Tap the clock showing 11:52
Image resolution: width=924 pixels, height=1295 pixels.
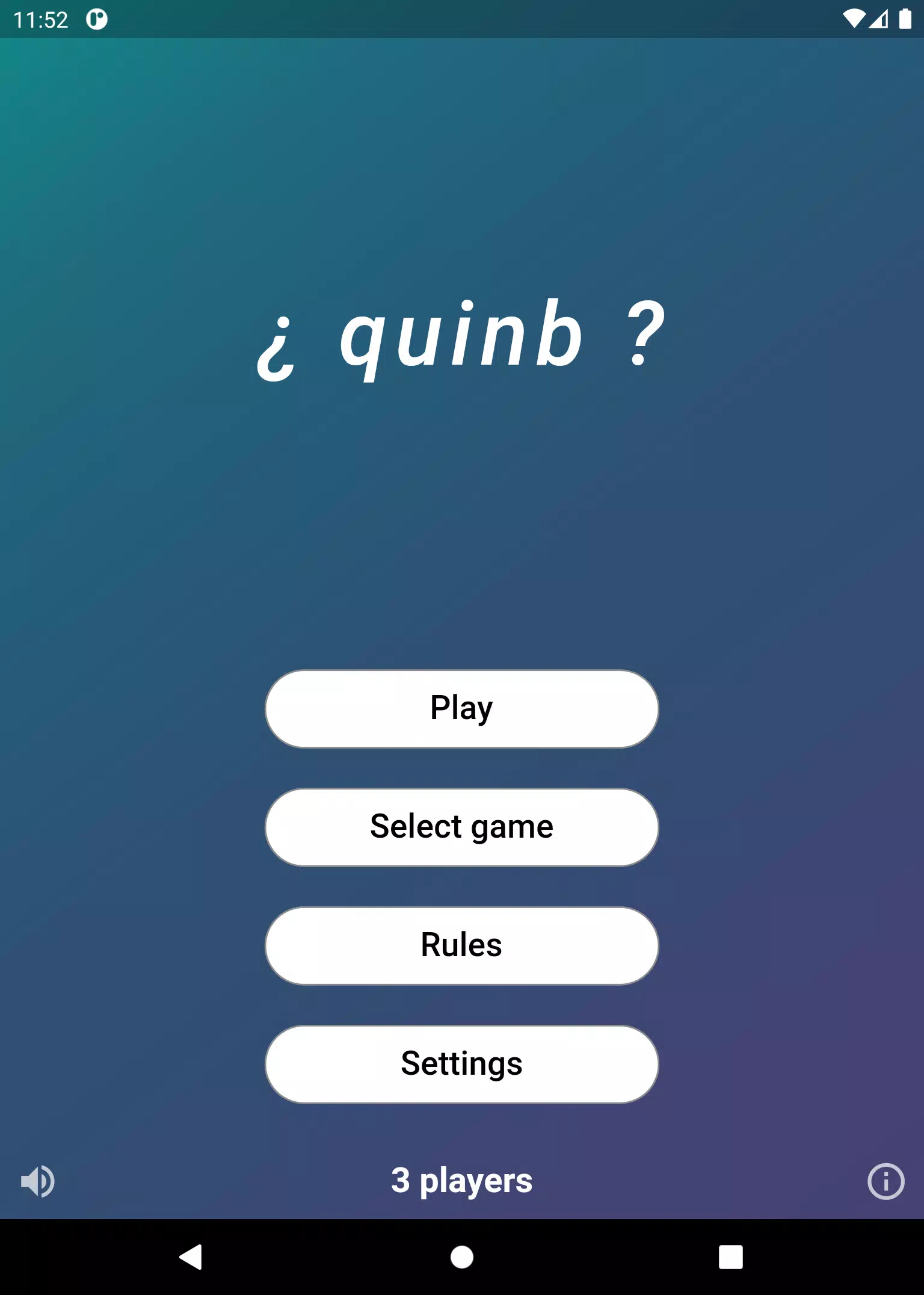pos(42,19)
